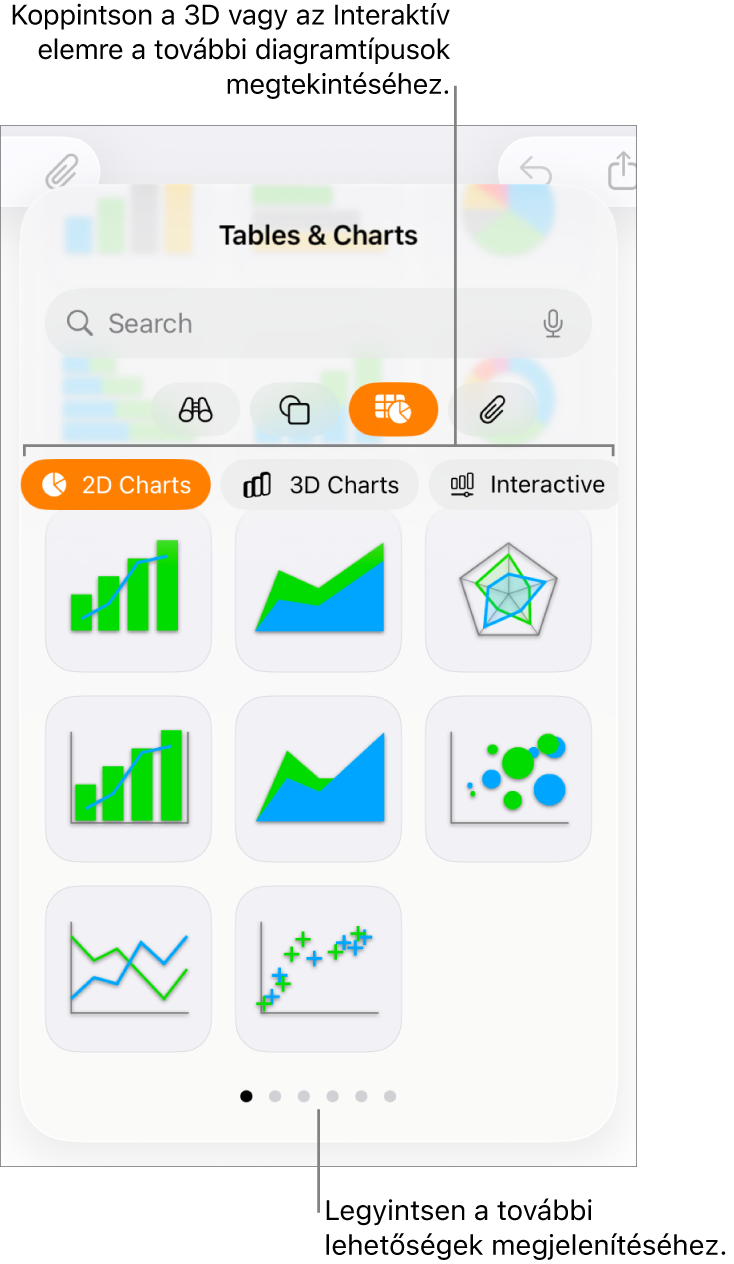
Task: Tap the page indicator dots
Action: [318, 1096]
